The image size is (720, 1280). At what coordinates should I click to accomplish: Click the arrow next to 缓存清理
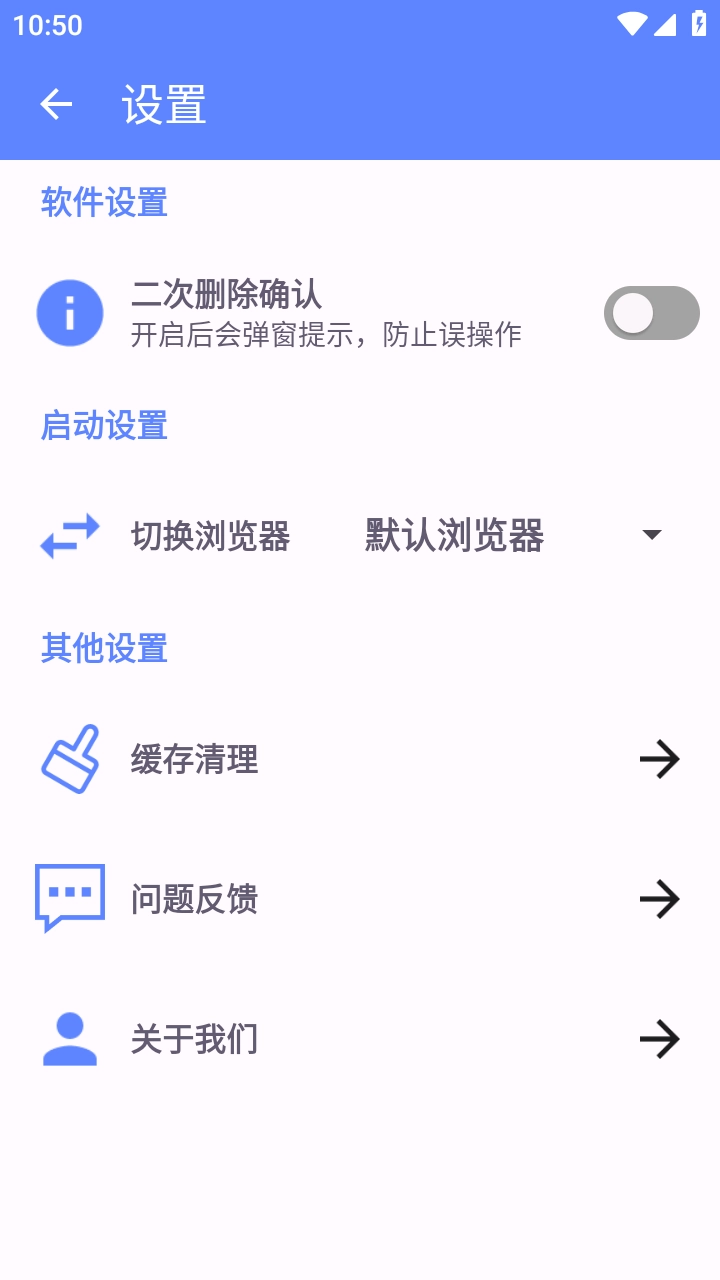tap(658, 759)
